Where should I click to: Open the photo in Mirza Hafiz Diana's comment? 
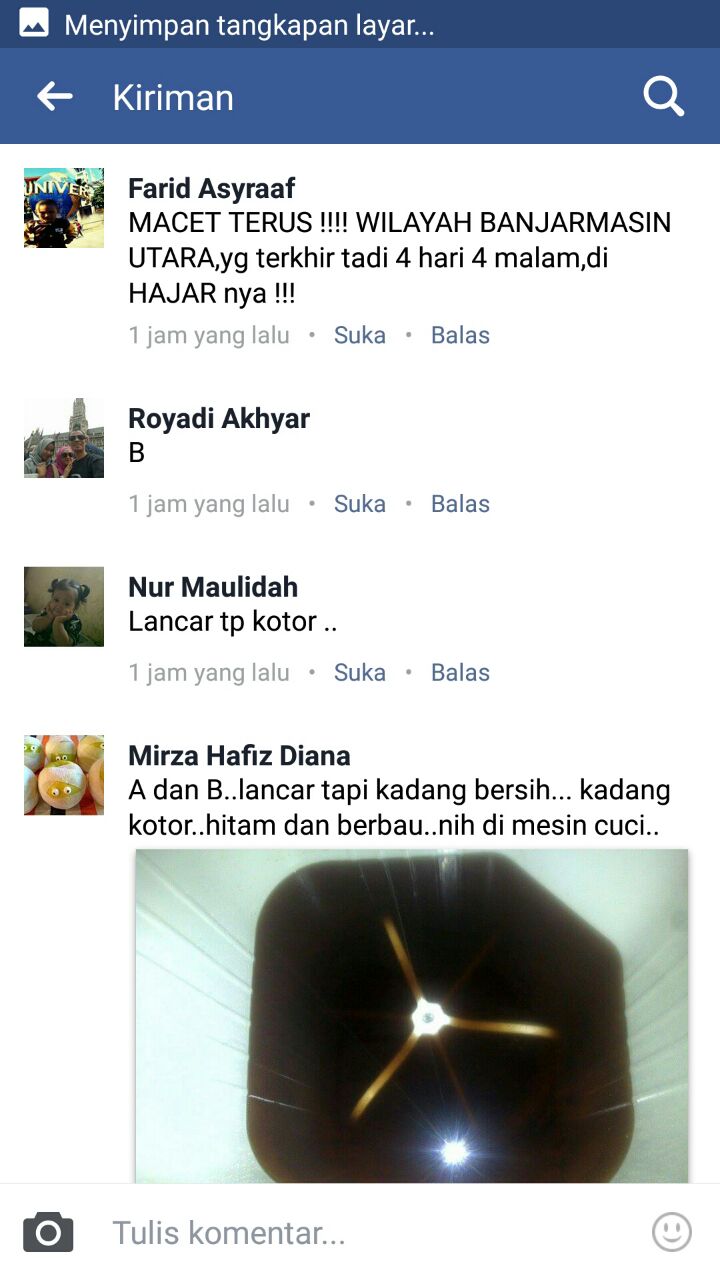click(x=412, y=1016)
